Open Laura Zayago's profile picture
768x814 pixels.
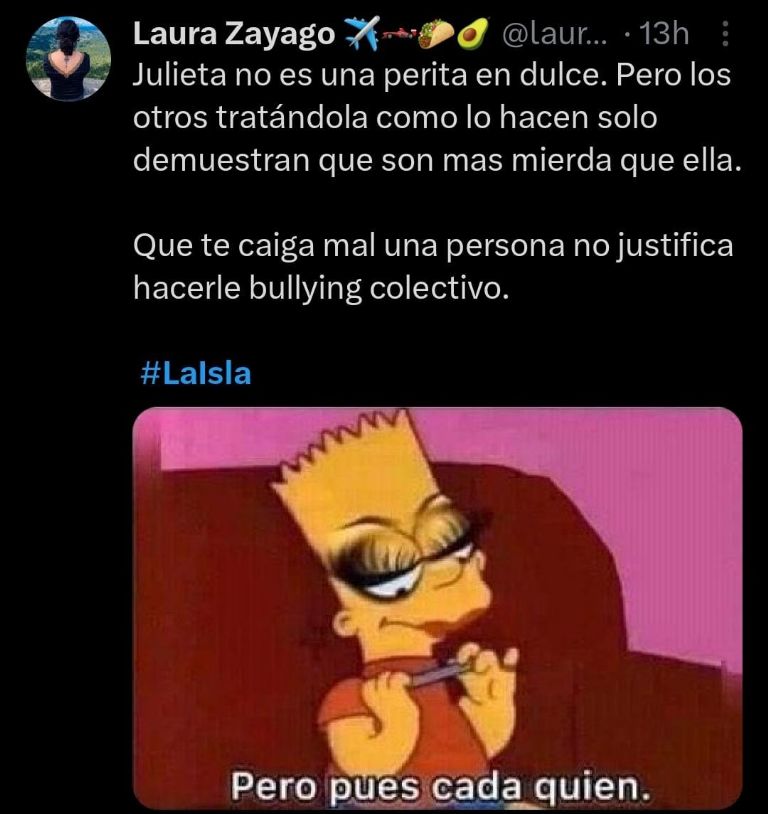click(x=69, y=60)
